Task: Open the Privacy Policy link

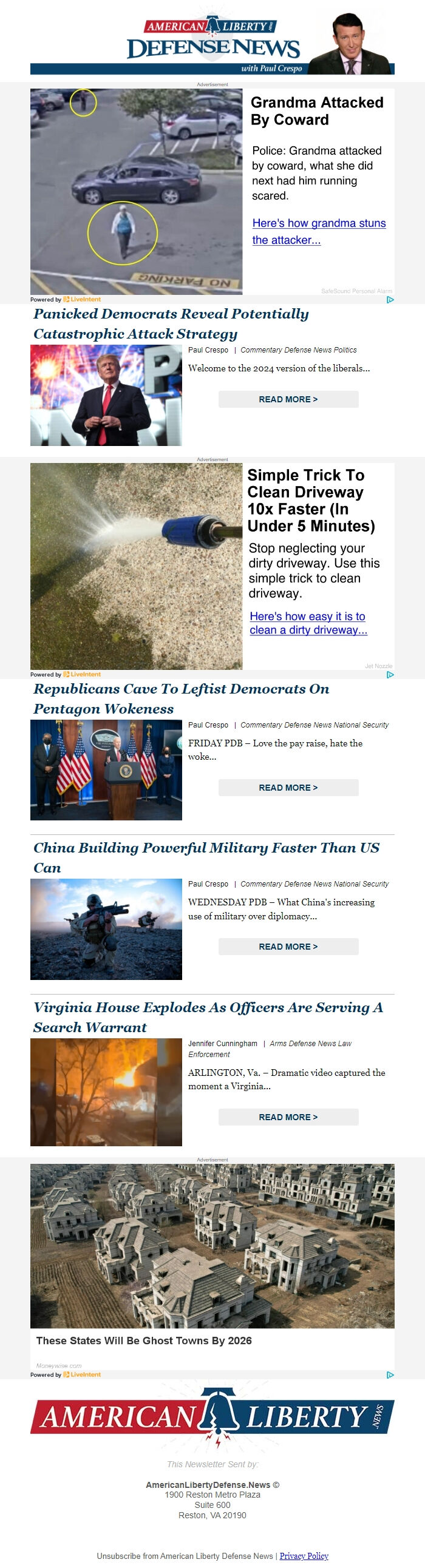Action: (304, 1556)
